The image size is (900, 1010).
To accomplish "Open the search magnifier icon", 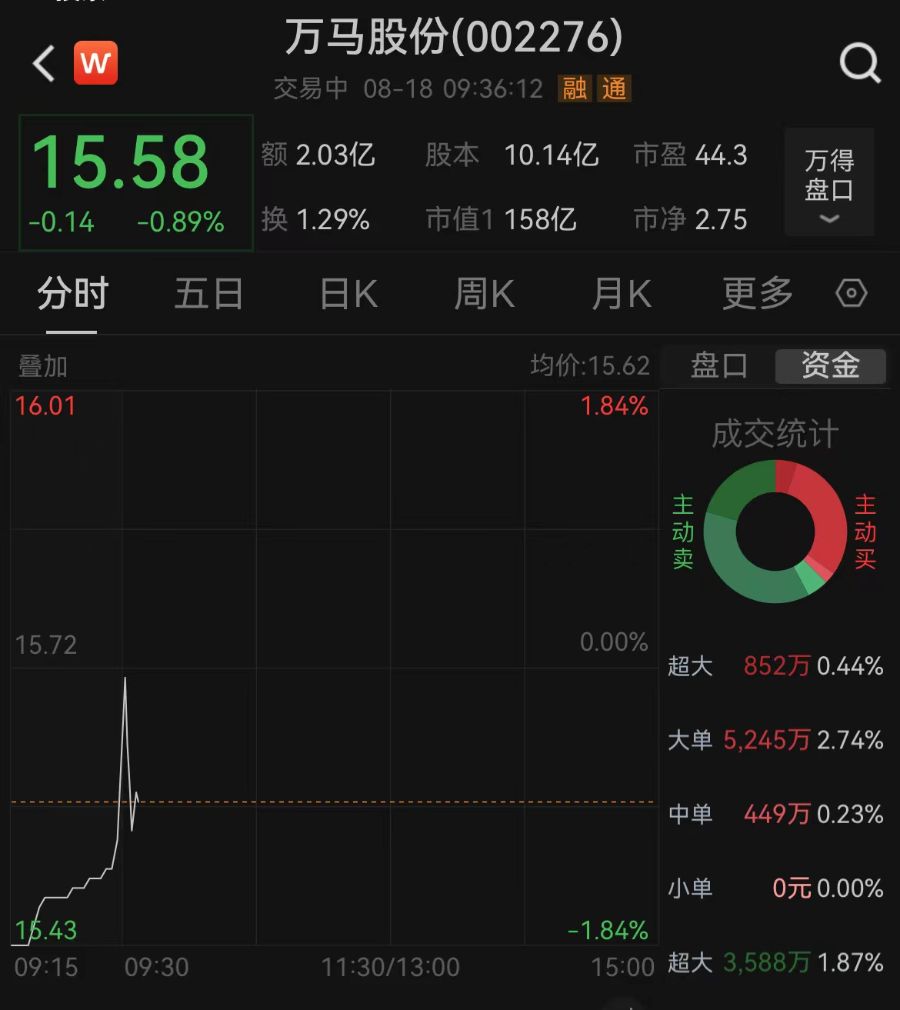I will coord(859,64).
